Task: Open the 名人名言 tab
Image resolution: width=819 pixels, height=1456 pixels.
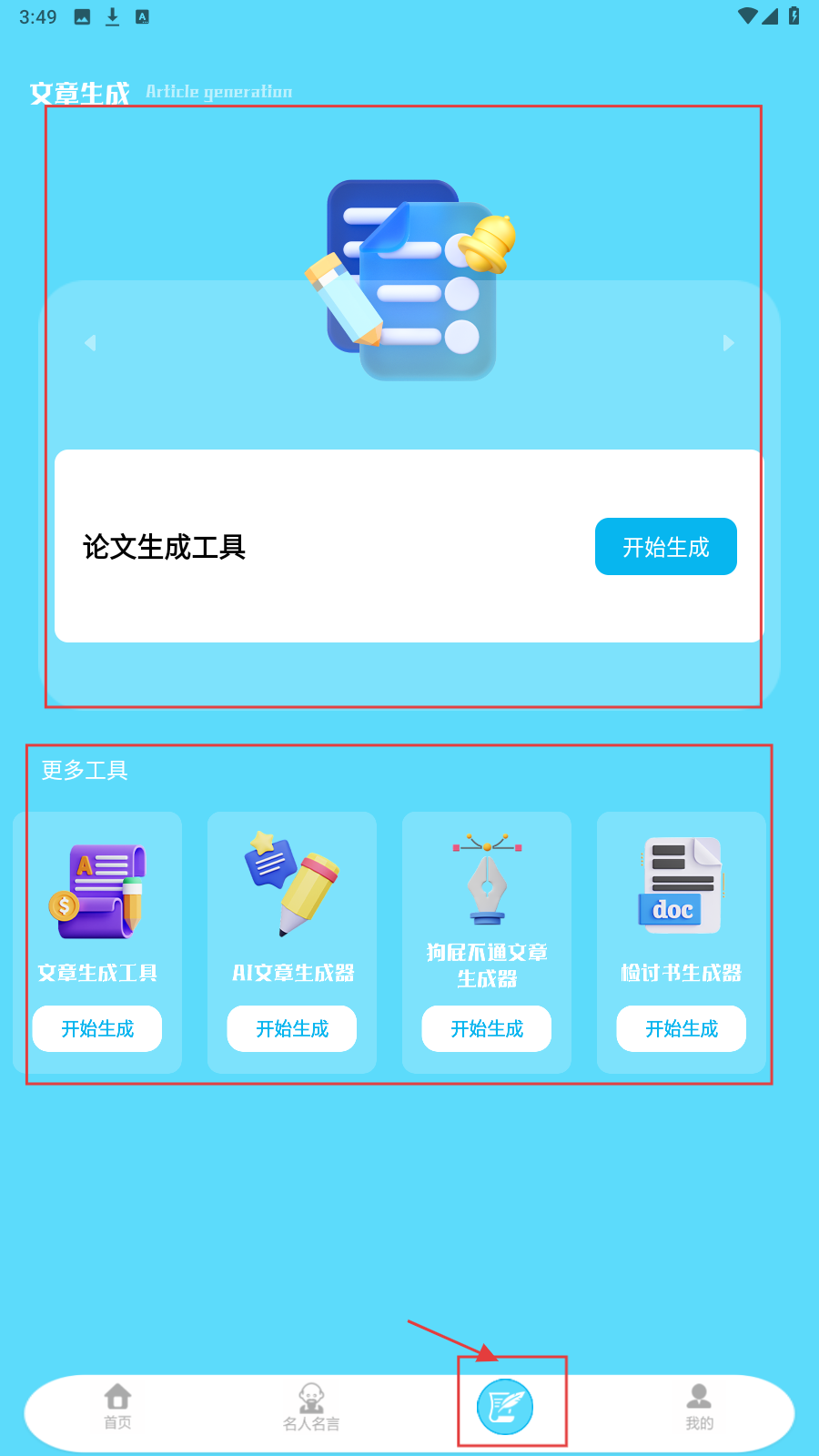Action: [311, 1408]
